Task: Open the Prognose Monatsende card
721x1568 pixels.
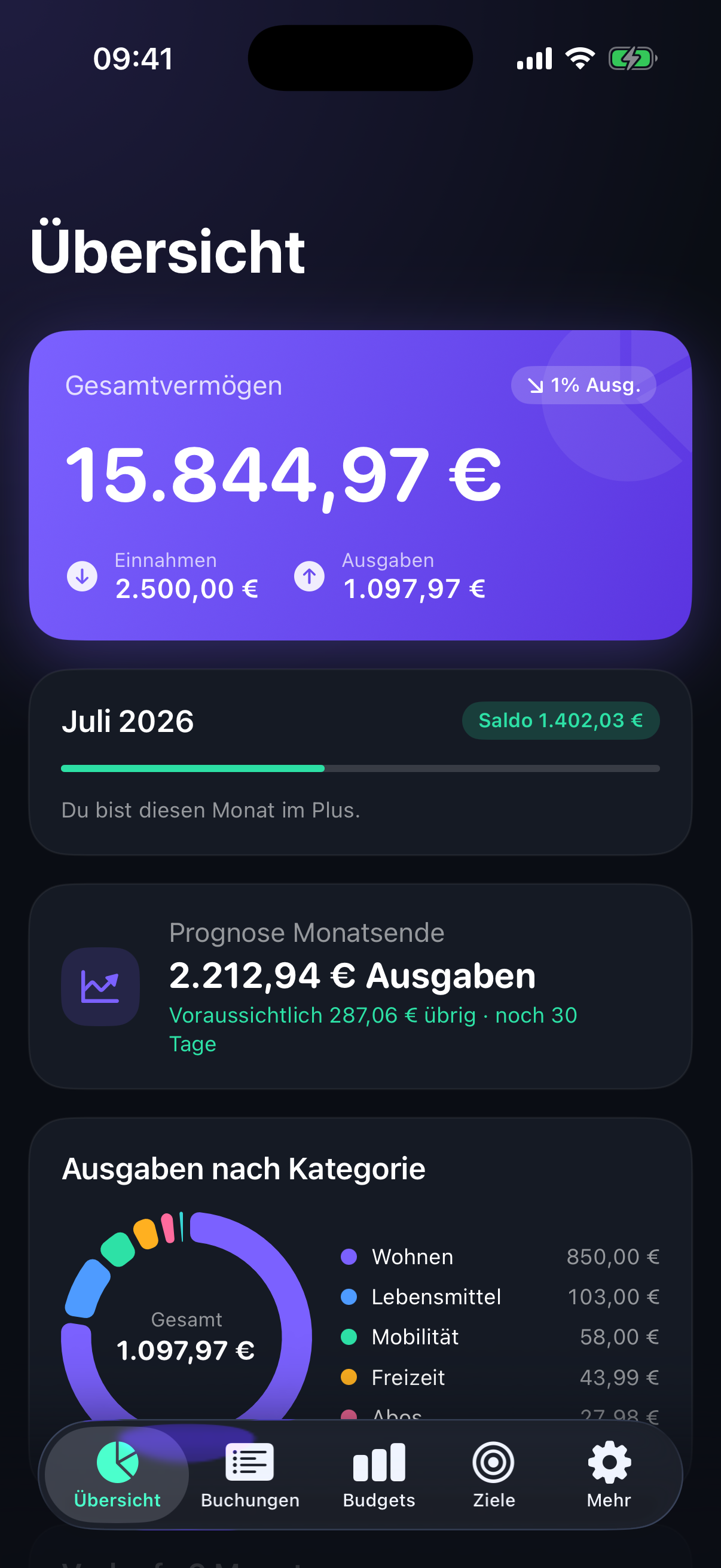Action: (x=360, y=986)
